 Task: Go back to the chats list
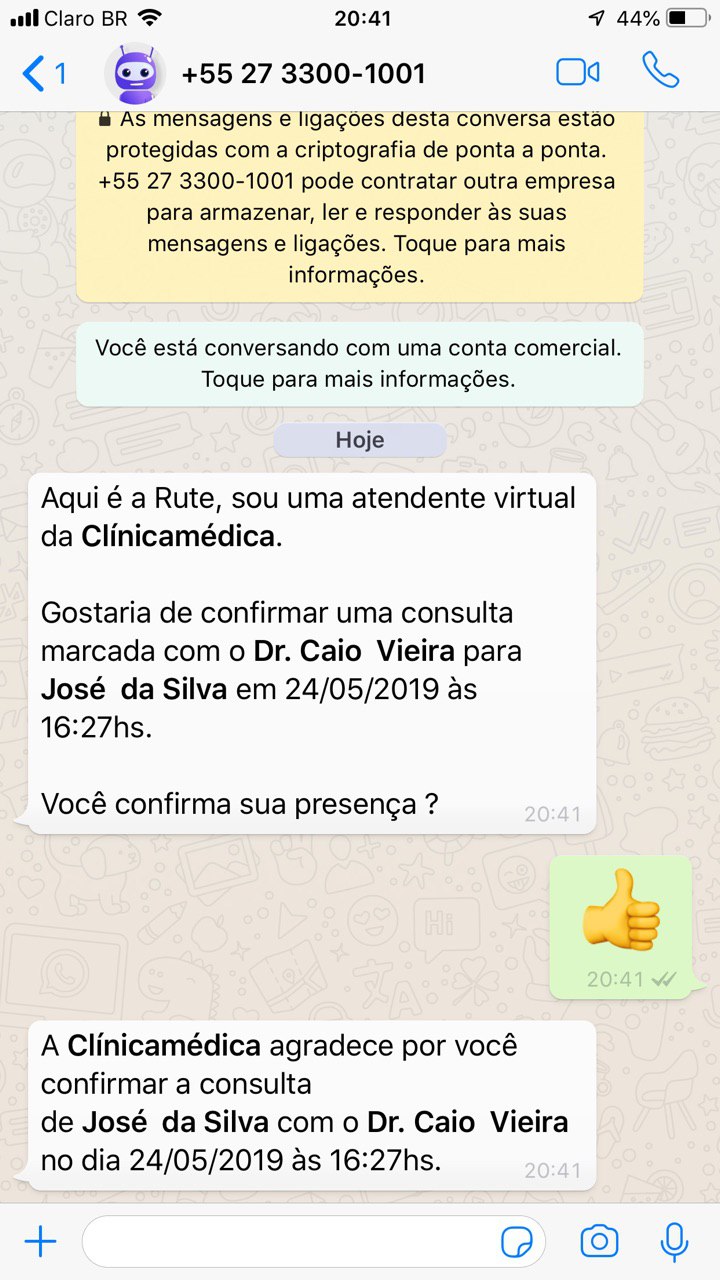42,73
